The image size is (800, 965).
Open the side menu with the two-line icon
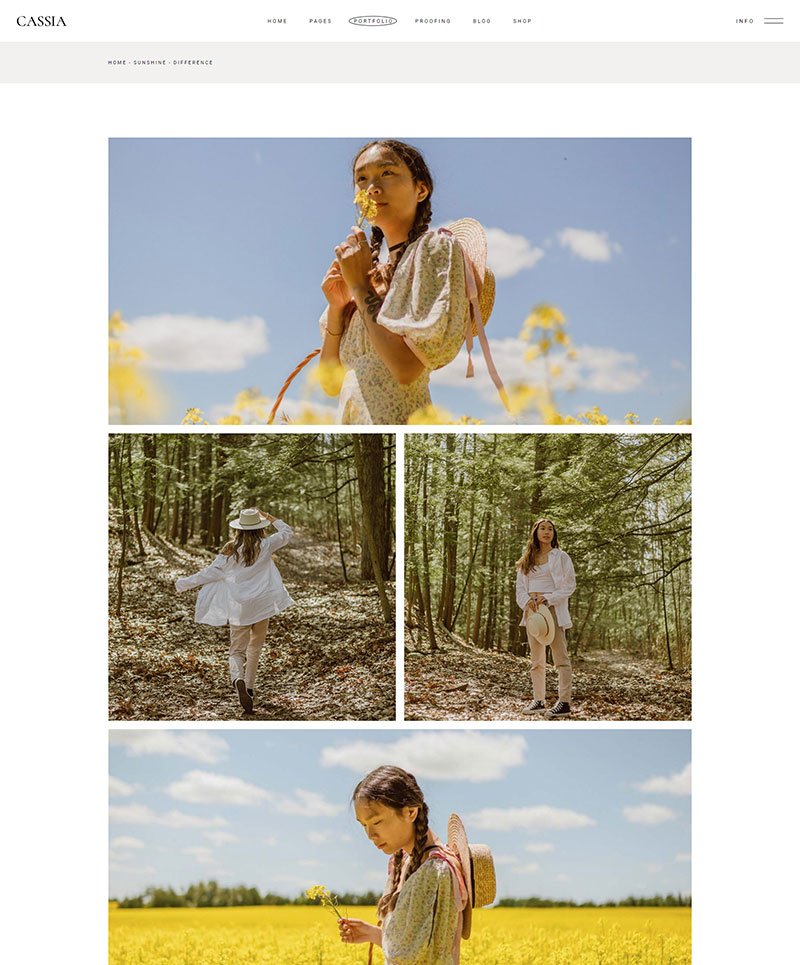coord(773,21)
